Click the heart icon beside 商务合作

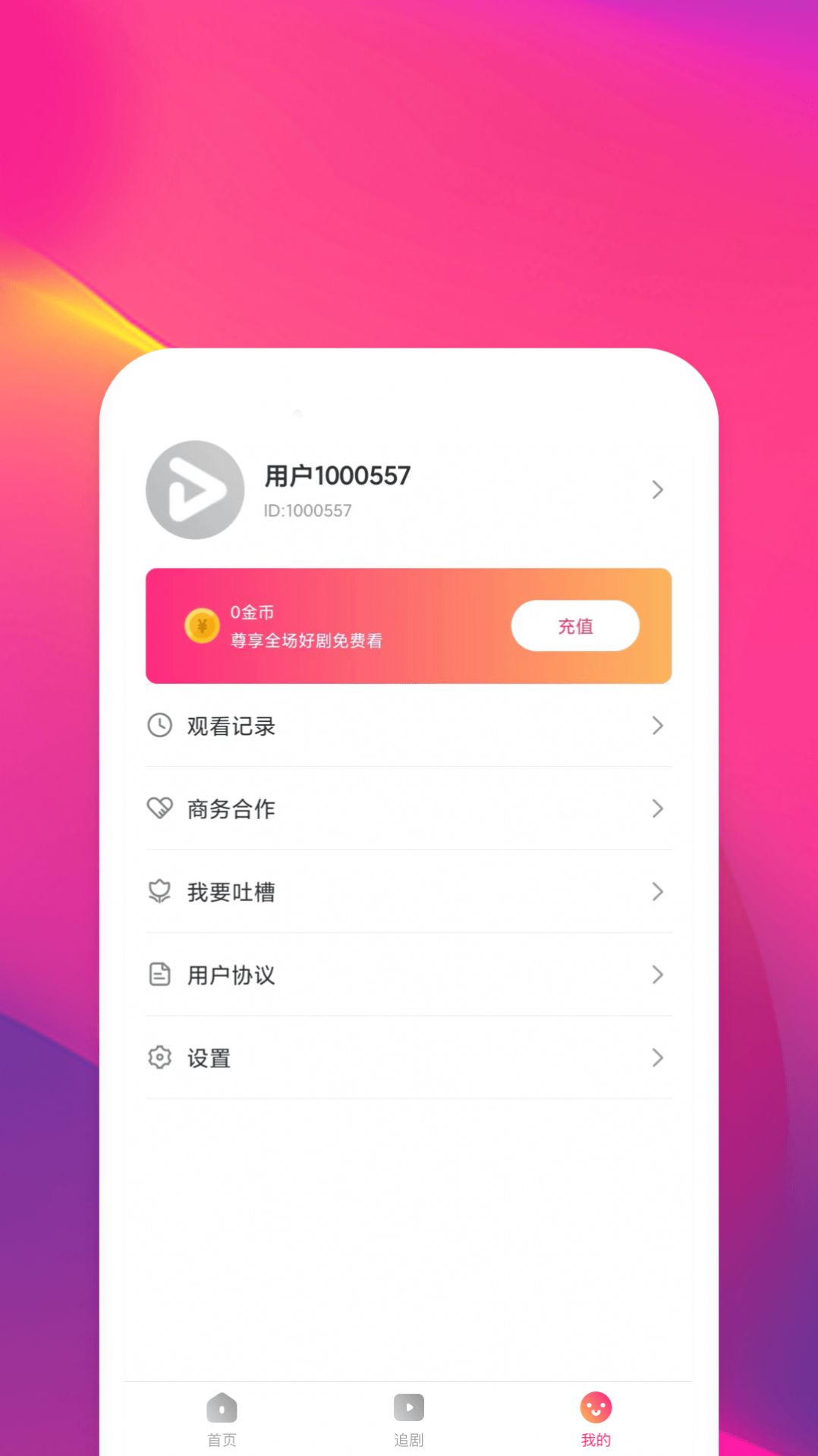(159, 808)
